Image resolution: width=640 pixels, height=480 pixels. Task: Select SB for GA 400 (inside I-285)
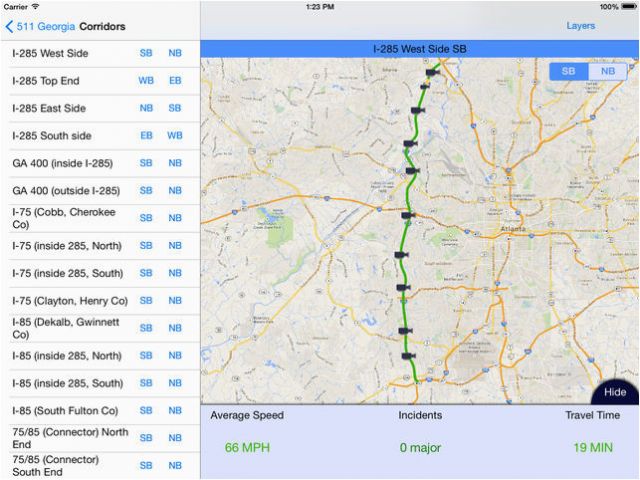pos(146,163)
